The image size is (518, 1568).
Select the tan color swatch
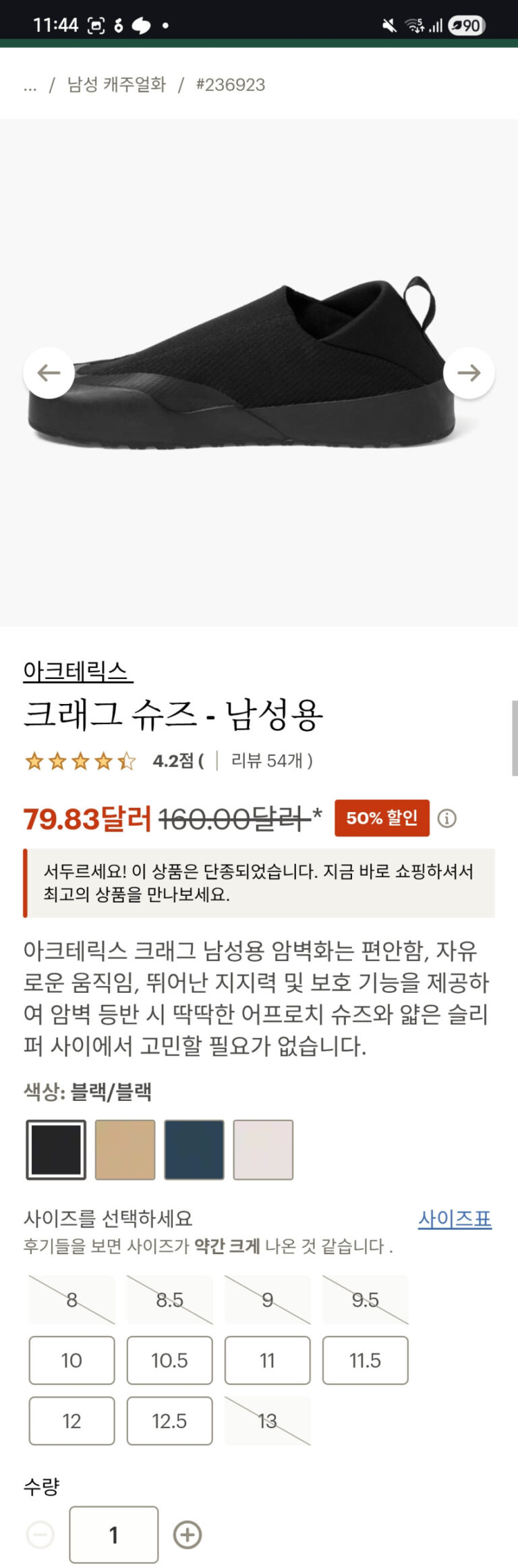click(125, 1150)
